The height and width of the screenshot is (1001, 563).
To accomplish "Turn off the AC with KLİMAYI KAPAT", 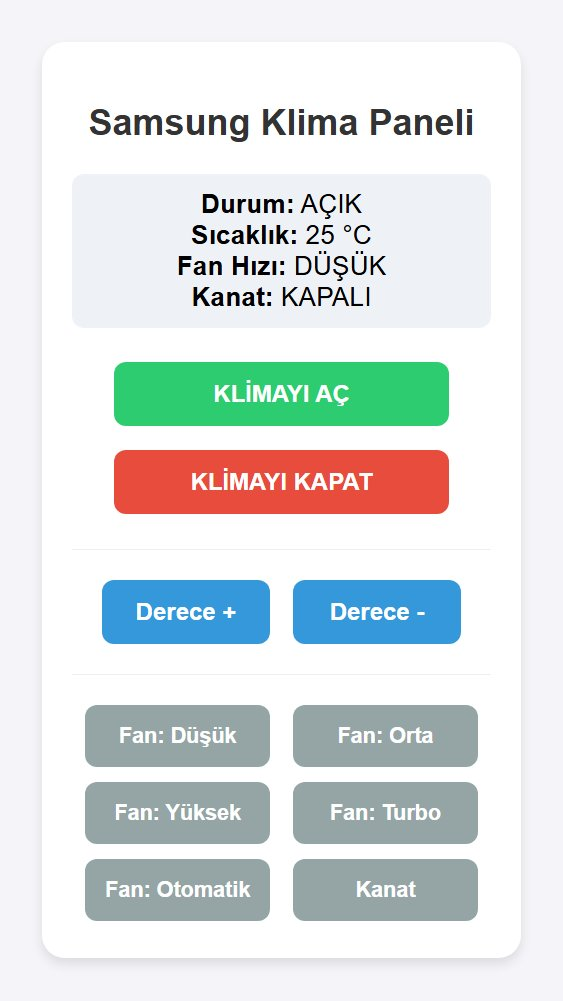I will (282, 482).
